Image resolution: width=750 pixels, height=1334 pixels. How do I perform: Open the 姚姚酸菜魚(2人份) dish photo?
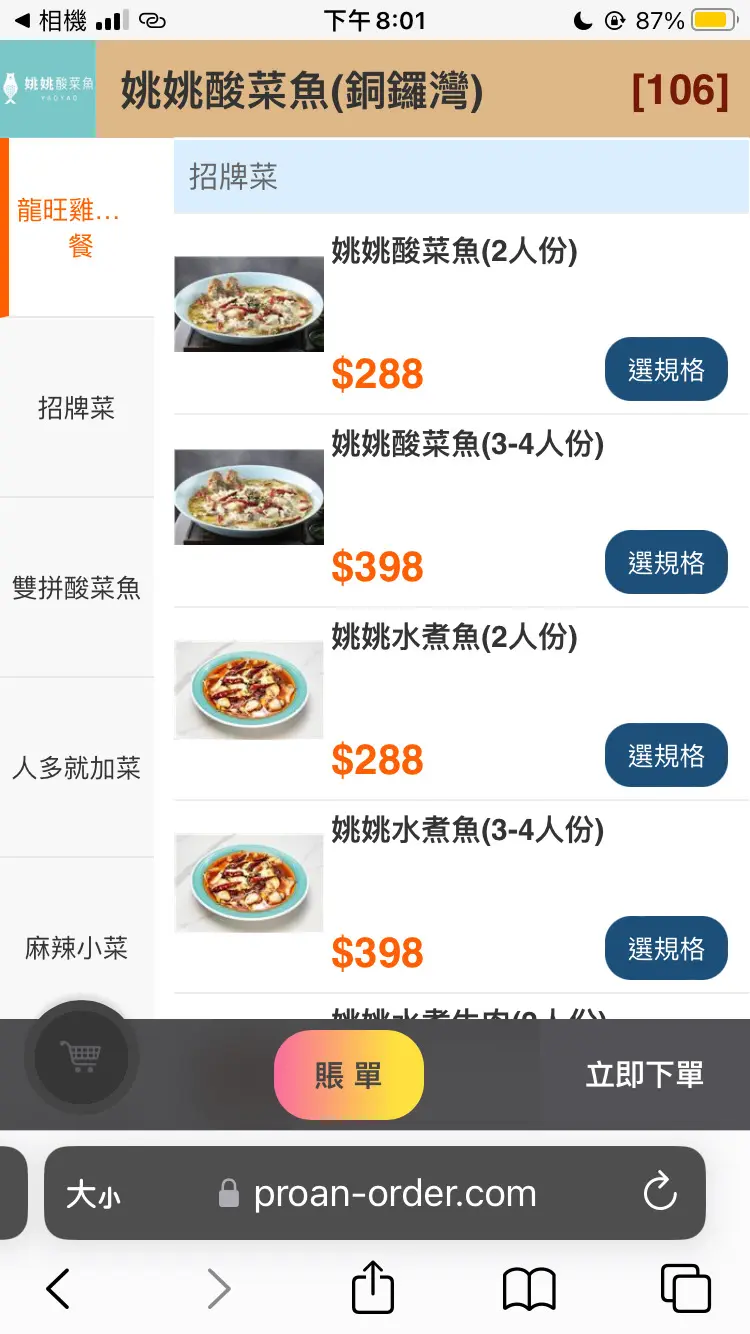point(249,304)
